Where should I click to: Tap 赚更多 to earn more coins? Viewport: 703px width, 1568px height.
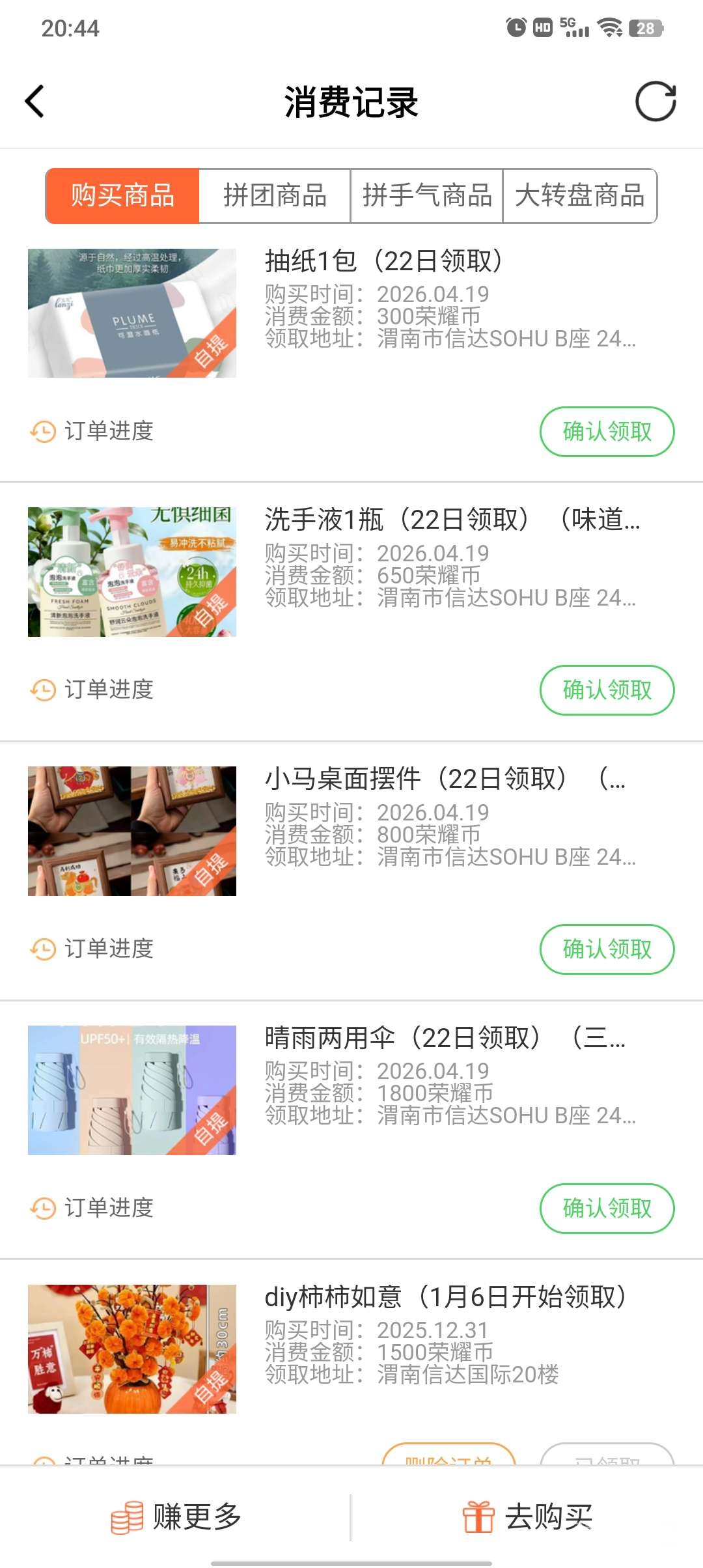176,1517
